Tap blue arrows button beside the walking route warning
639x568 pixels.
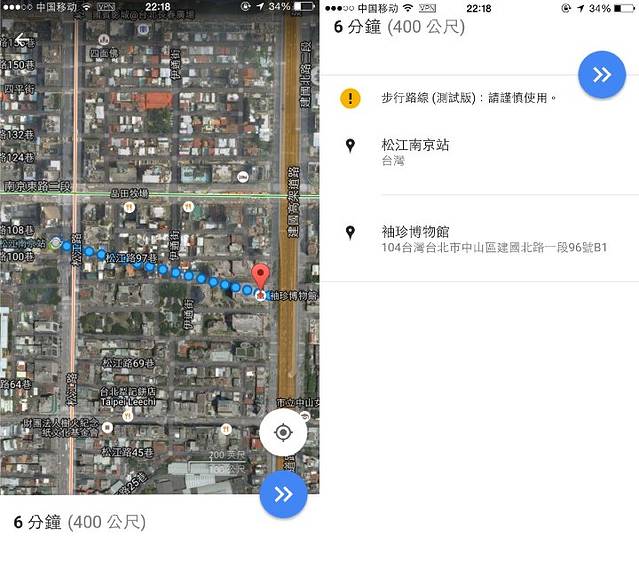point(602,75)
